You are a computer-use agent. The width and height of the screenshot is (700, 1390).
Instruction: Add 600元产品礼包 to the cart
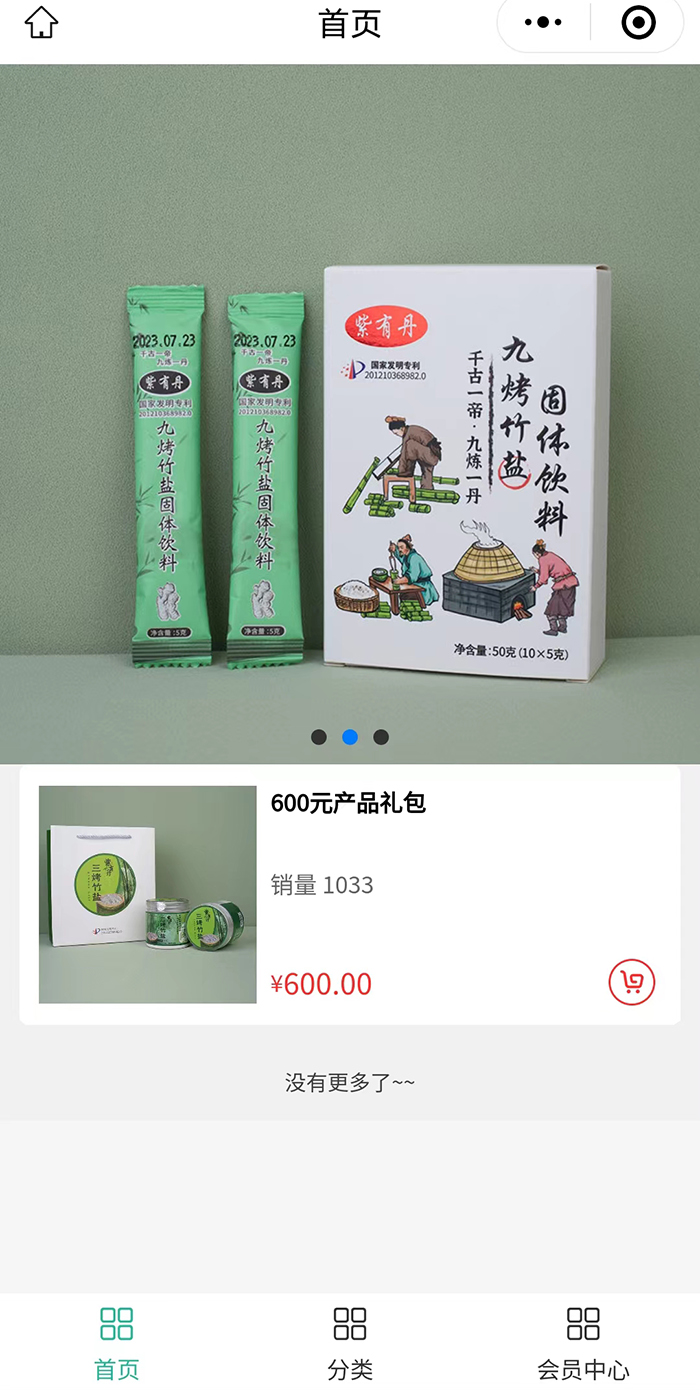[x=631, y=983]
